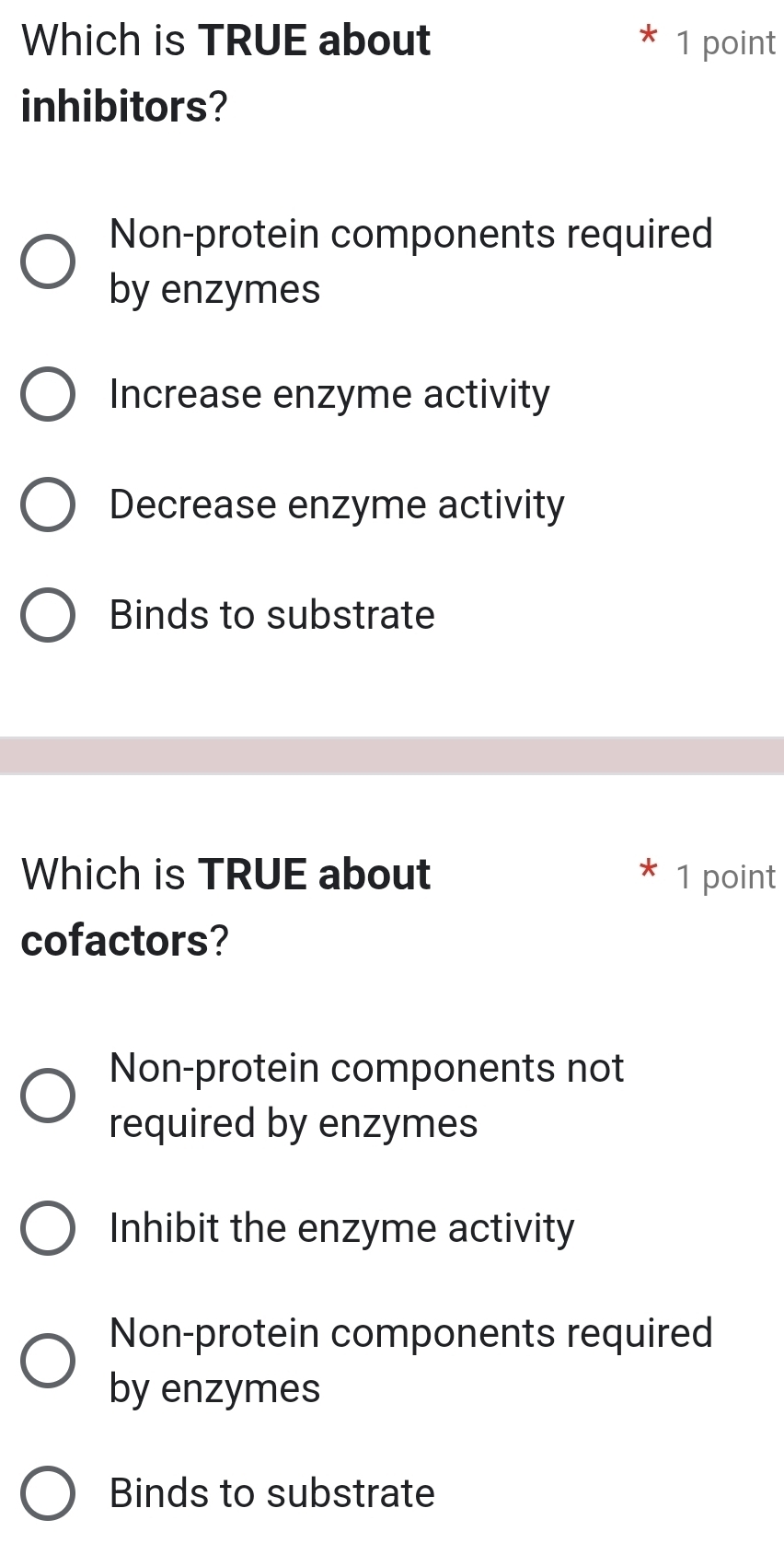This screenshot has width=784, height=1543.
Task: Click the text 'Inhibit the enzyme activity' label
Action: [340, 1228]
